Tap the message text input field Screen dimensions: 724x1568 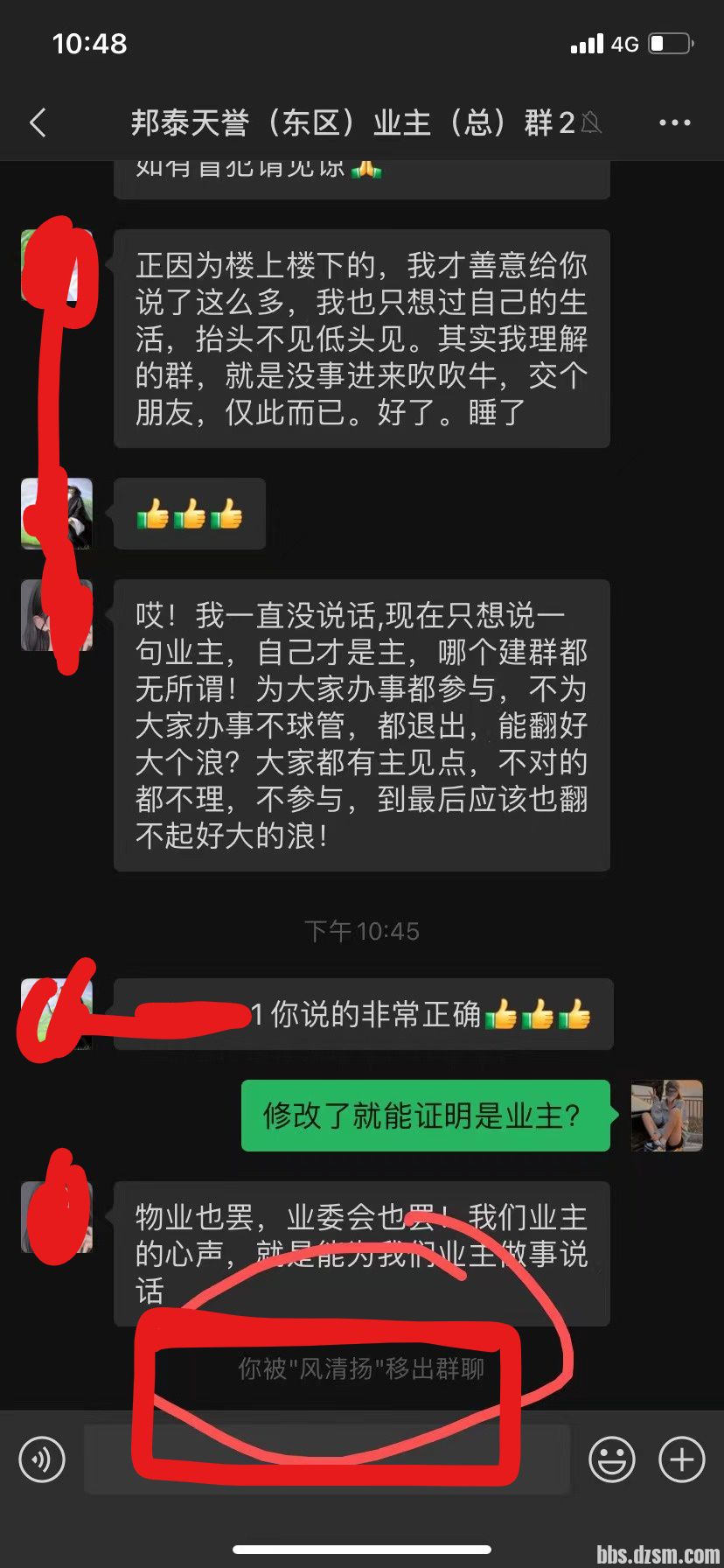click(327, 1459)
